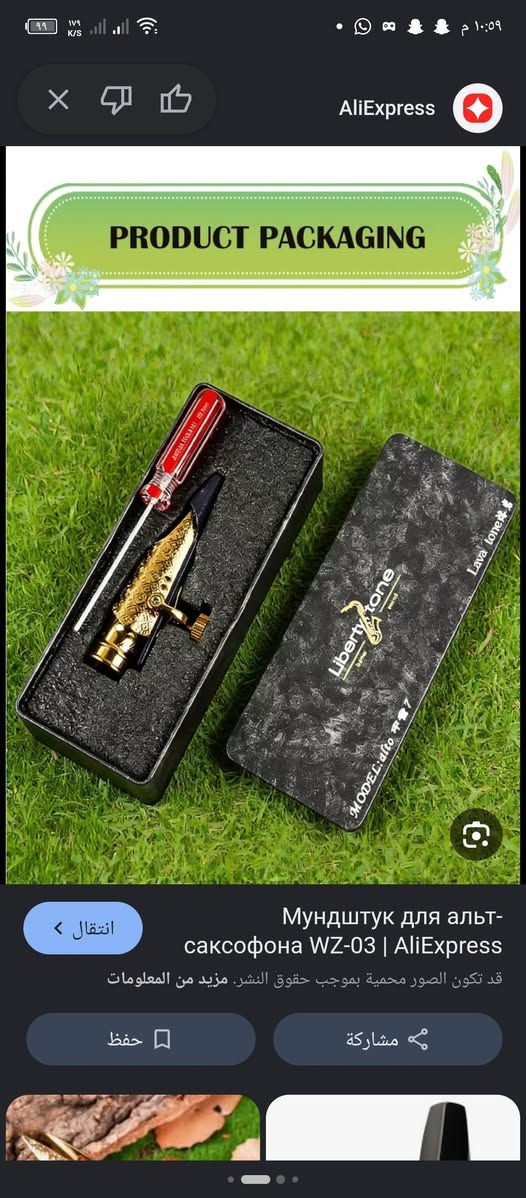The width and height of the screenshot is (526, 1198).
Task: Open the Мундштук для альт-саксофона title
Action: coord(343,931)
